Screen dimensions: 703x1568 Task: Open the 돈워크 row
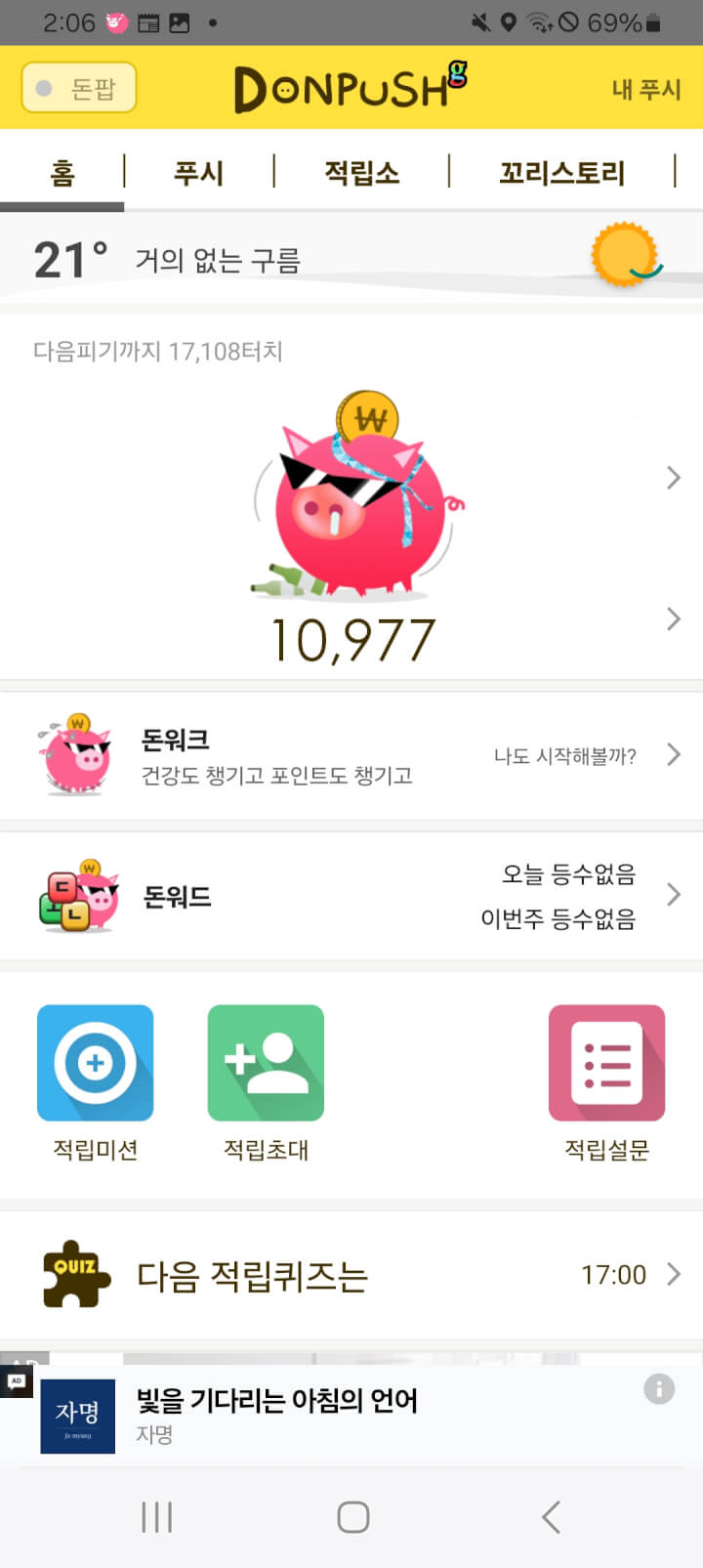tap(351, 755)
